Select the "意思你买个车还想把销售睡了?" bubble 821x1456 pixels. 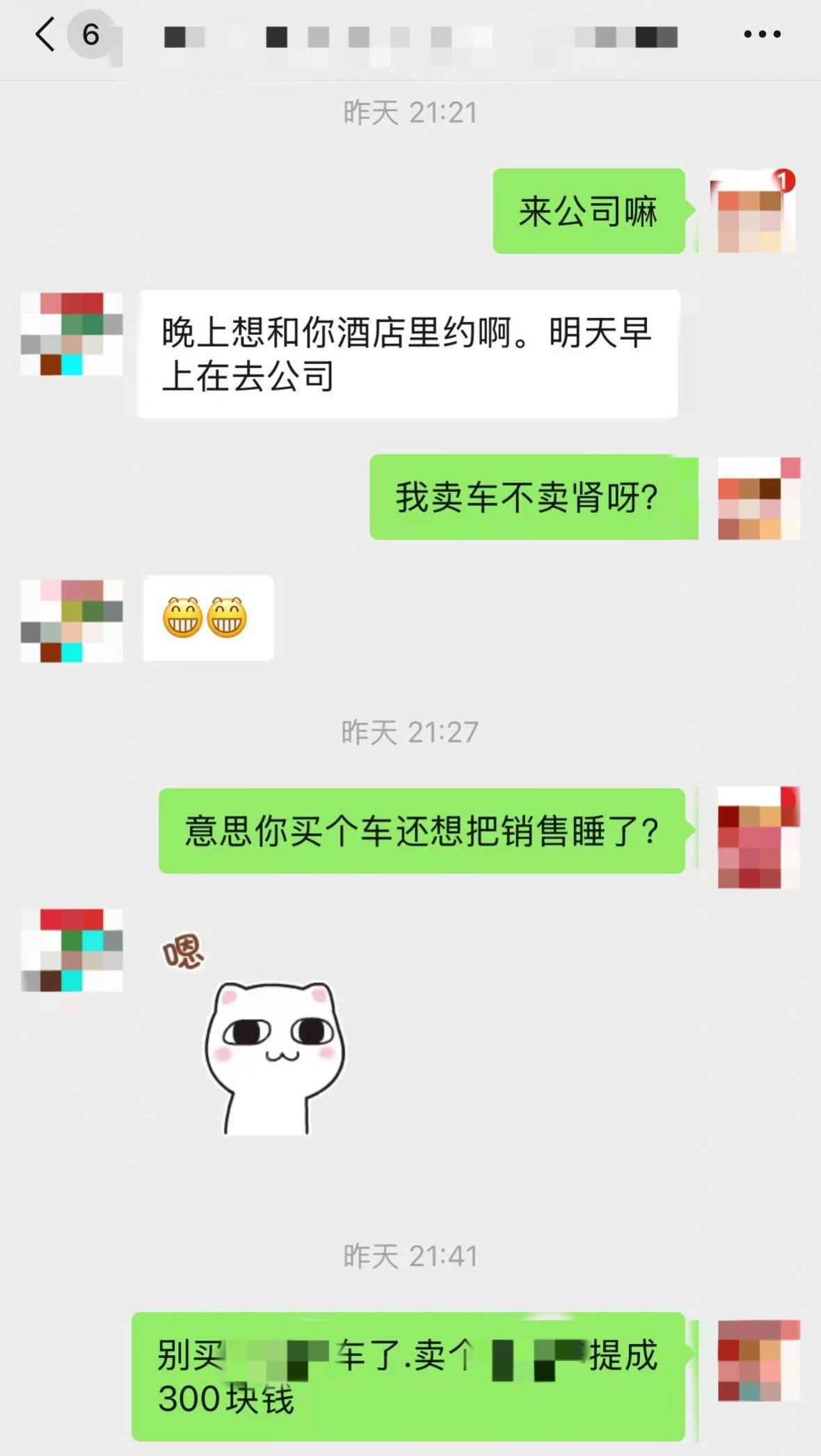[422, 833]
